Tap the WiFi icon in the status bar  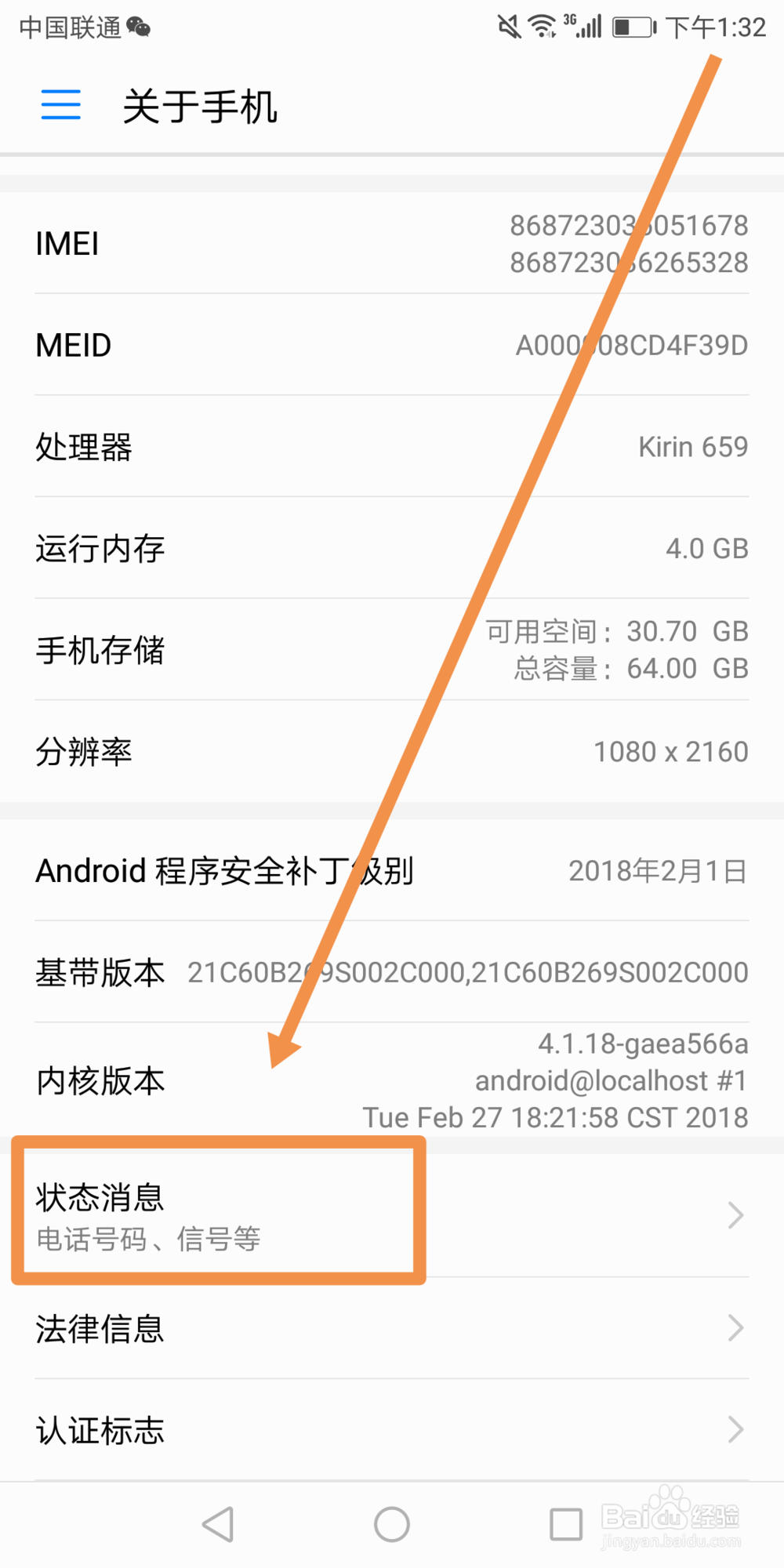(543, 26)
